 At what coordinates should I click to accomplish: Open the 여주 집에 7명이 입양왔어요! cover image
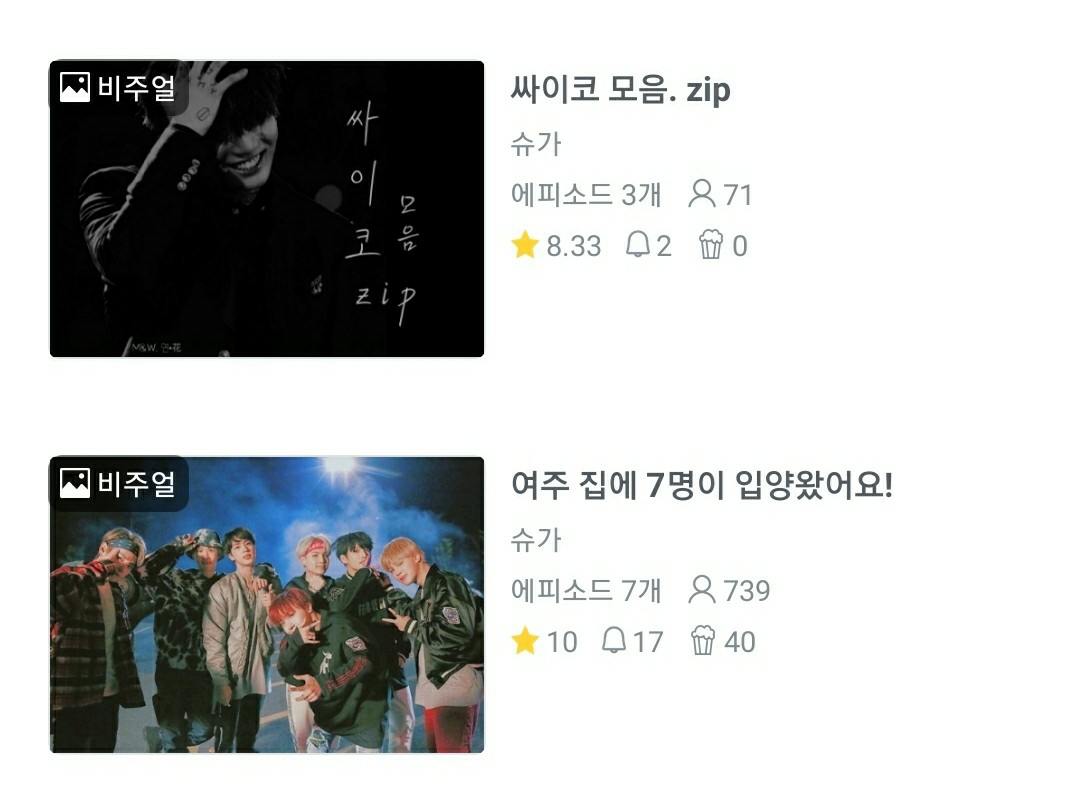pos(267,605)
